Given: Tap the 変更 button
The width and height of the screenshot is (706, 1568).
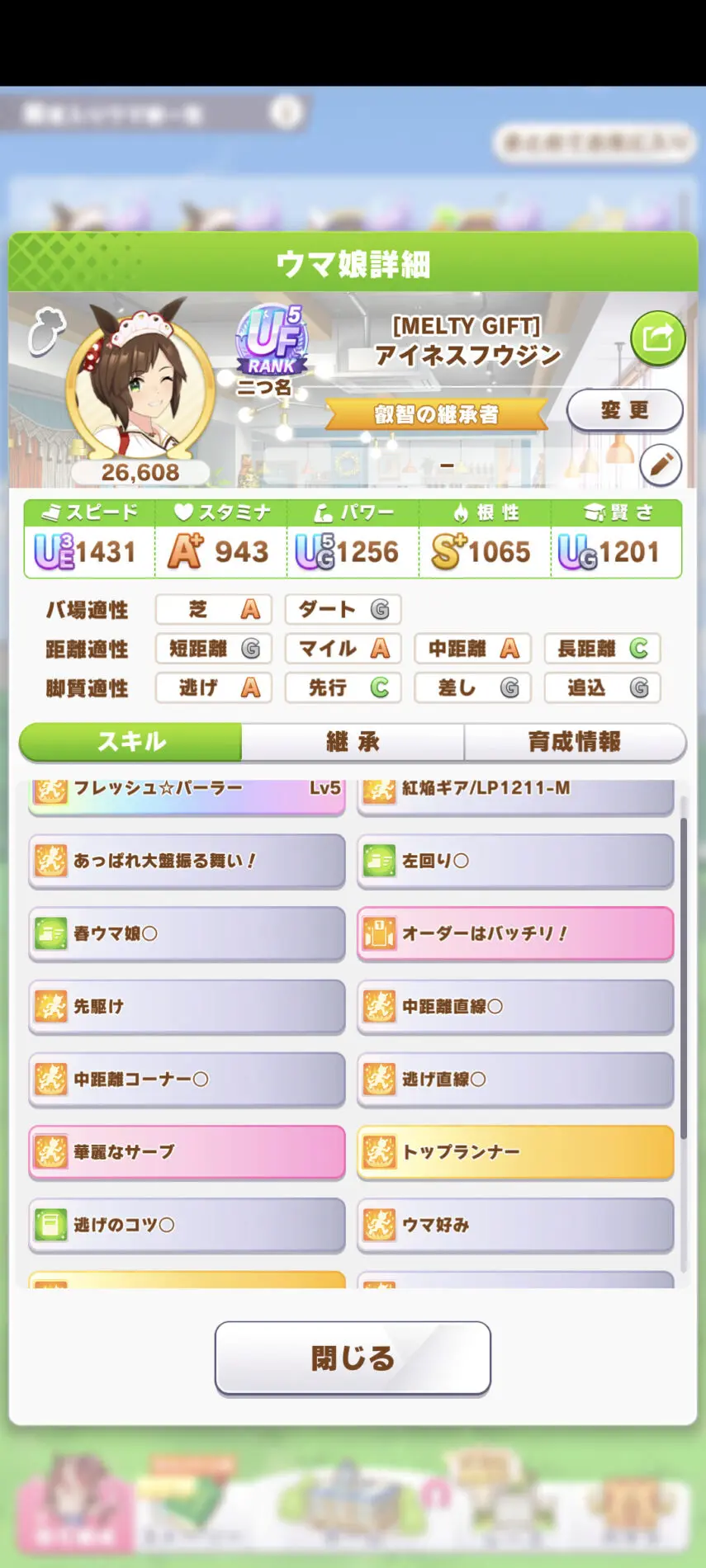Looking at the screenshot, I should click(x=624, y=411).
